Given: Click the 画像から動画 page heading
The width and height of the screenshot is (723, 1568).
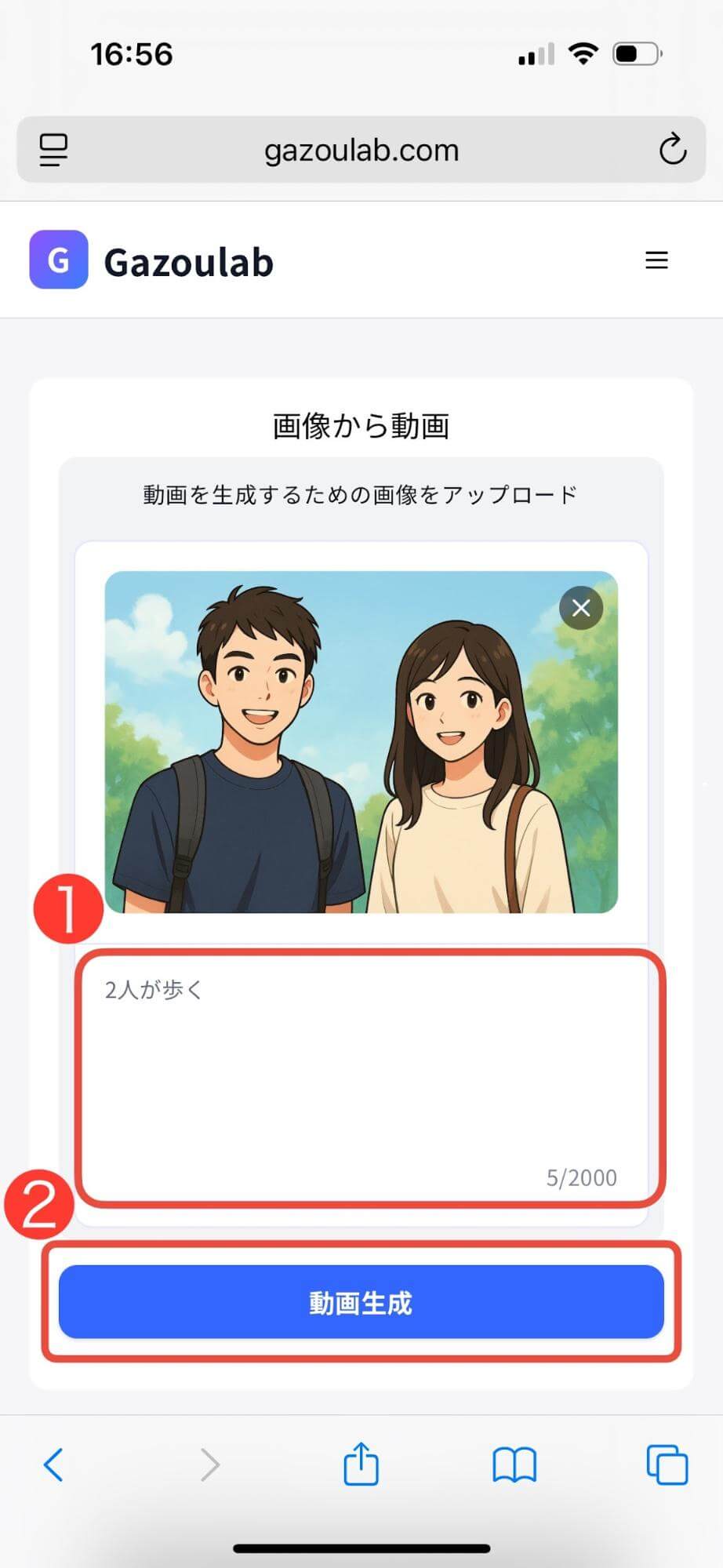Looking at the screenshot, I should (x=361, y=425).
